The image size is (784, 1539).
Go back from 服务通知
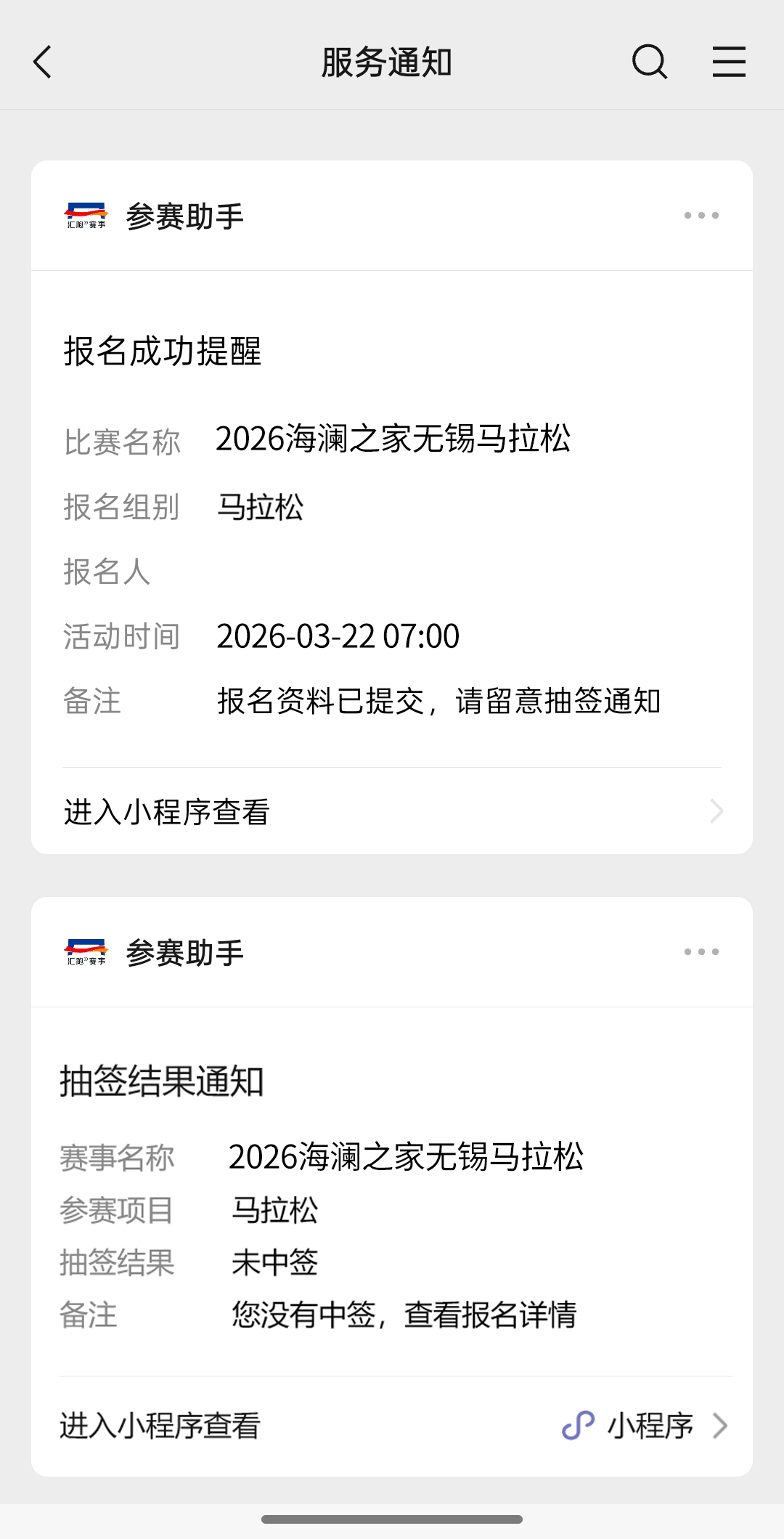pos(43,62)
